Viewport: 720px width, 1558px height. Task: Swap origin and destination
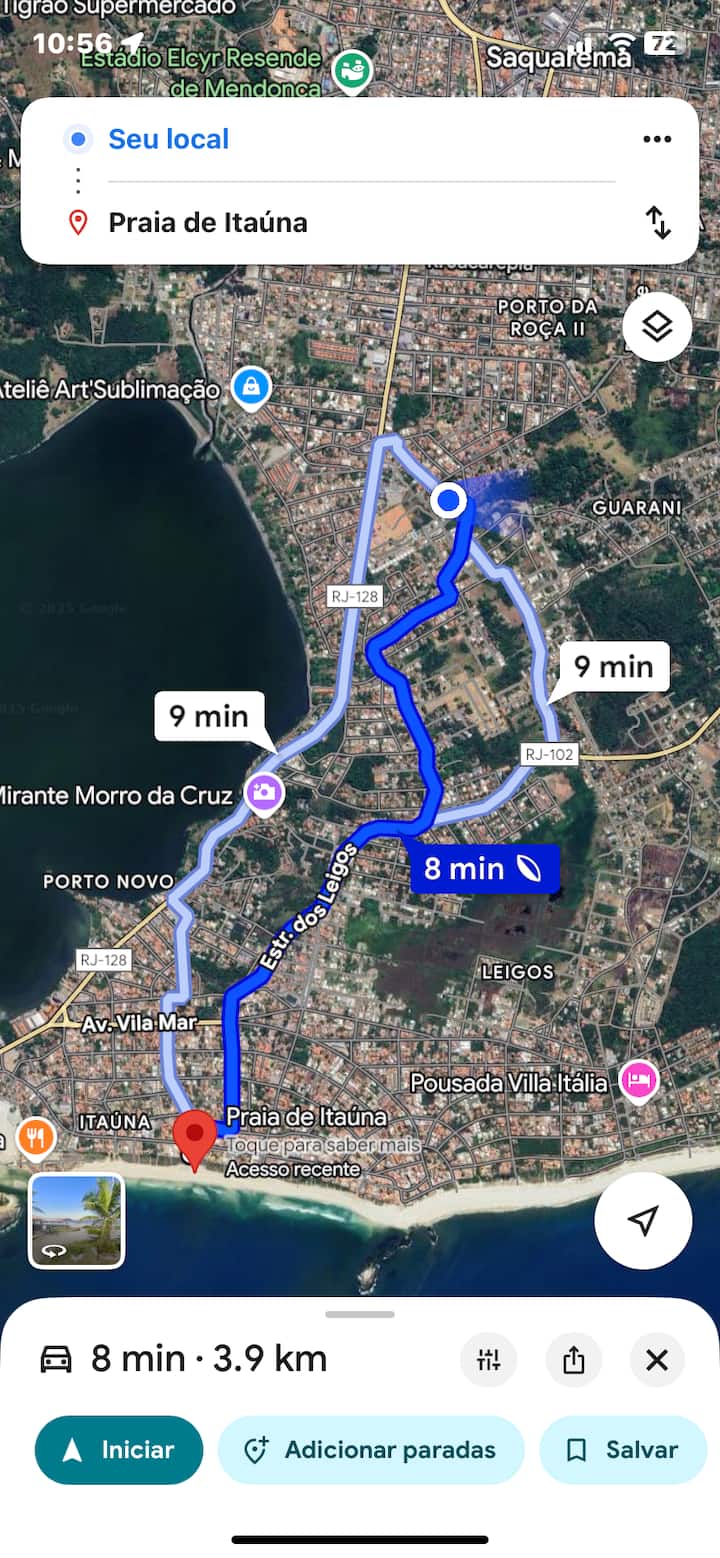[658, 222]
